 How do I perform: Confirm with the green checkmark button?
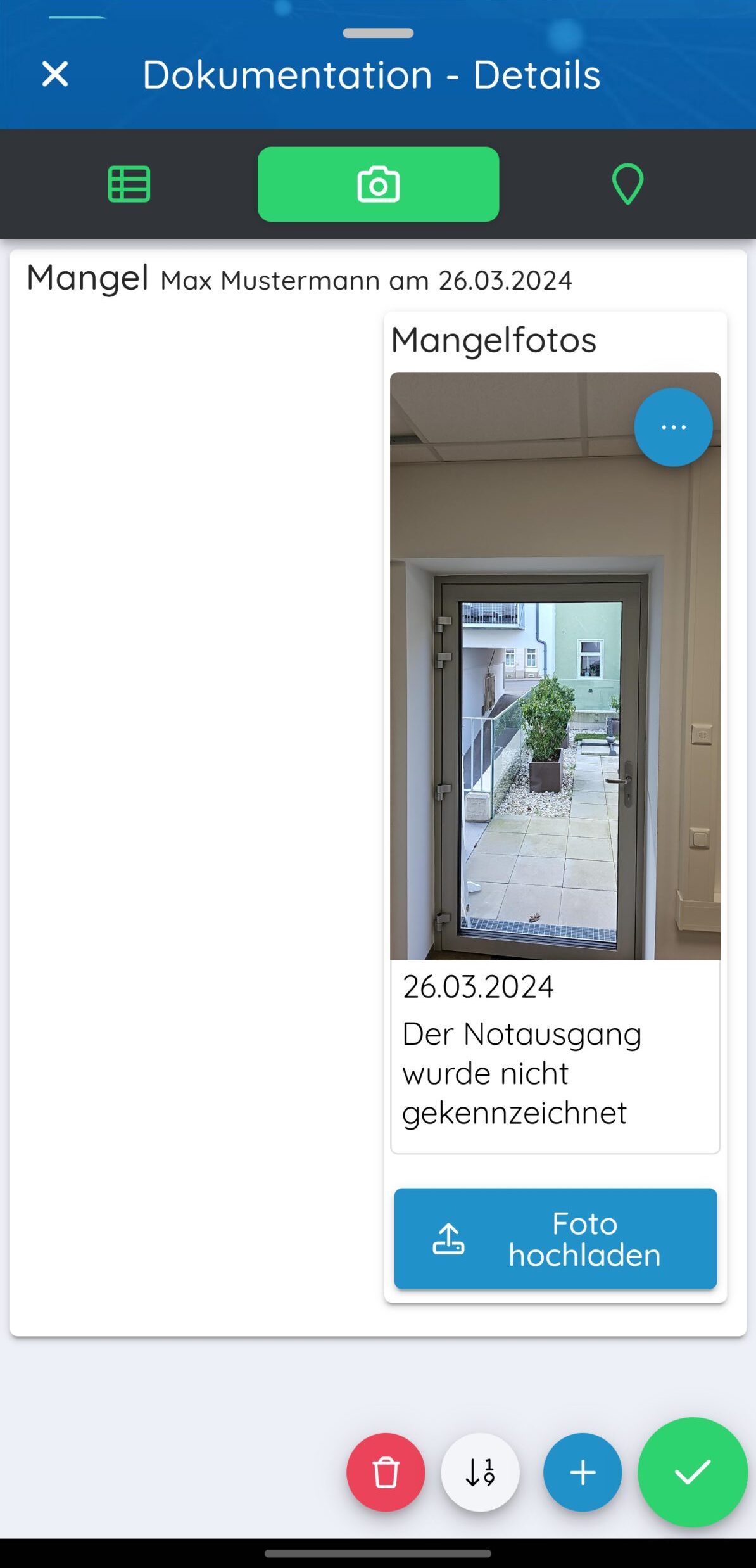click(x=692, y=1472)
